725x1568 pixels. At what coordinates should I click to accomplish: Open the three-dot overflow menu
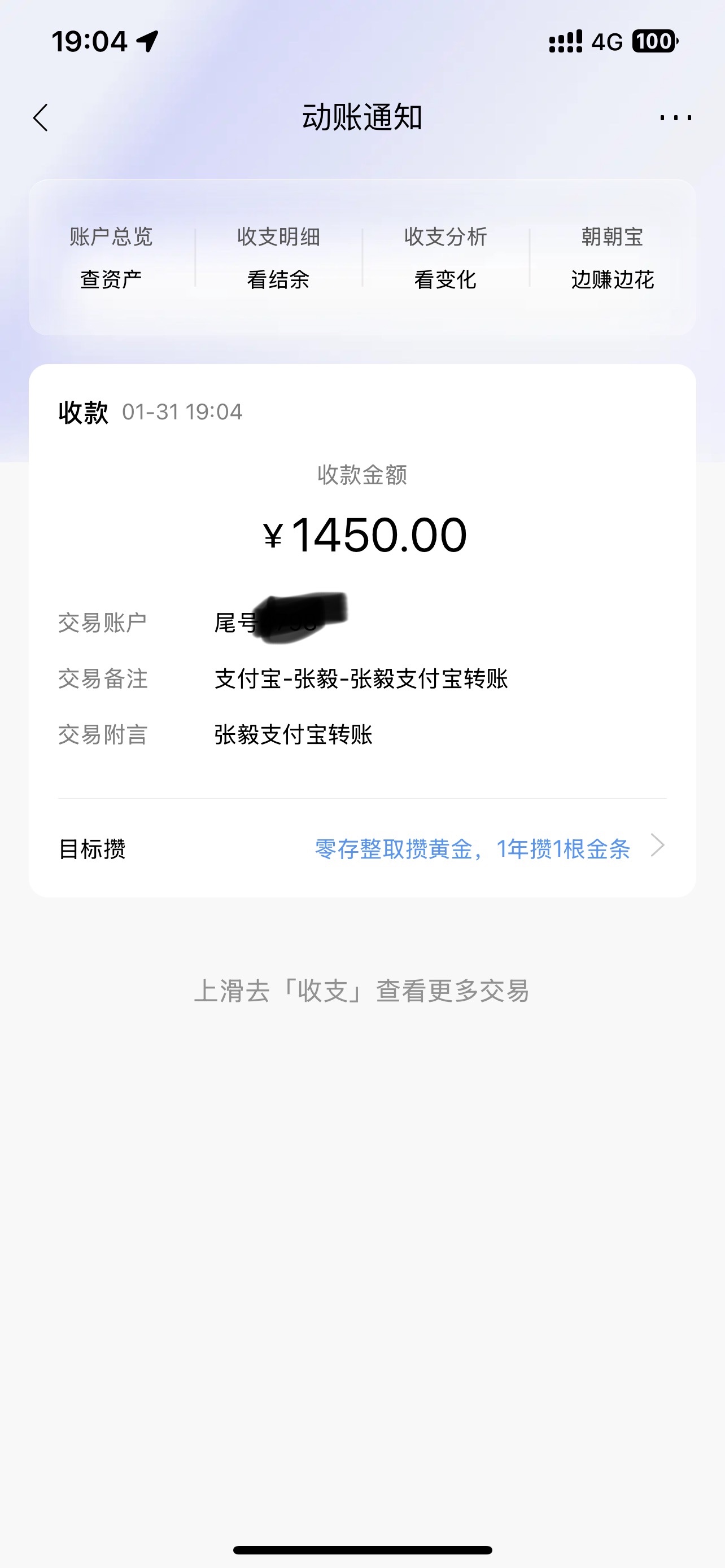(x=675, y=117)
